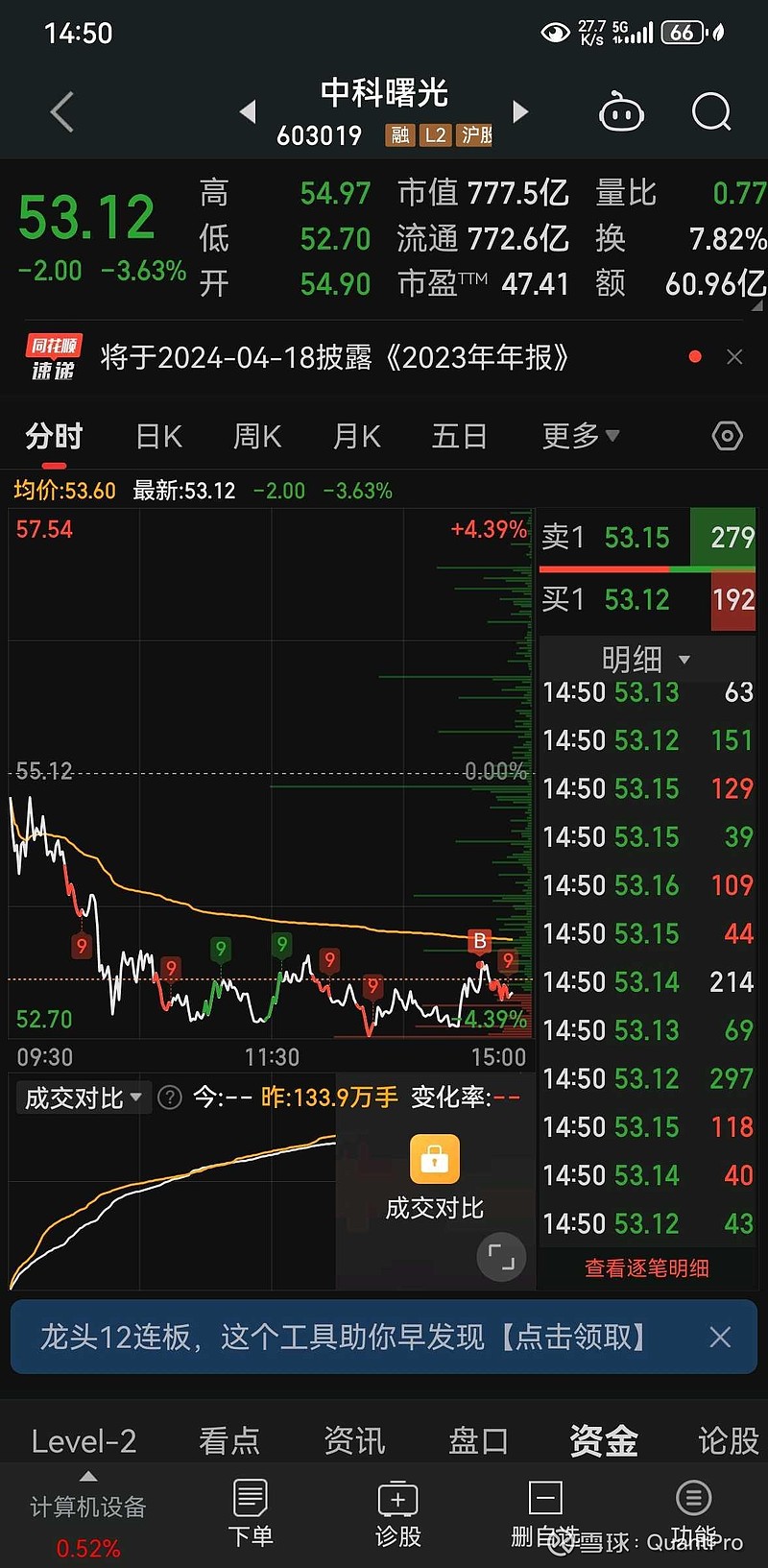Switch chart to 周K
The height and width of the screenshot is (1568, 768).
257,437
